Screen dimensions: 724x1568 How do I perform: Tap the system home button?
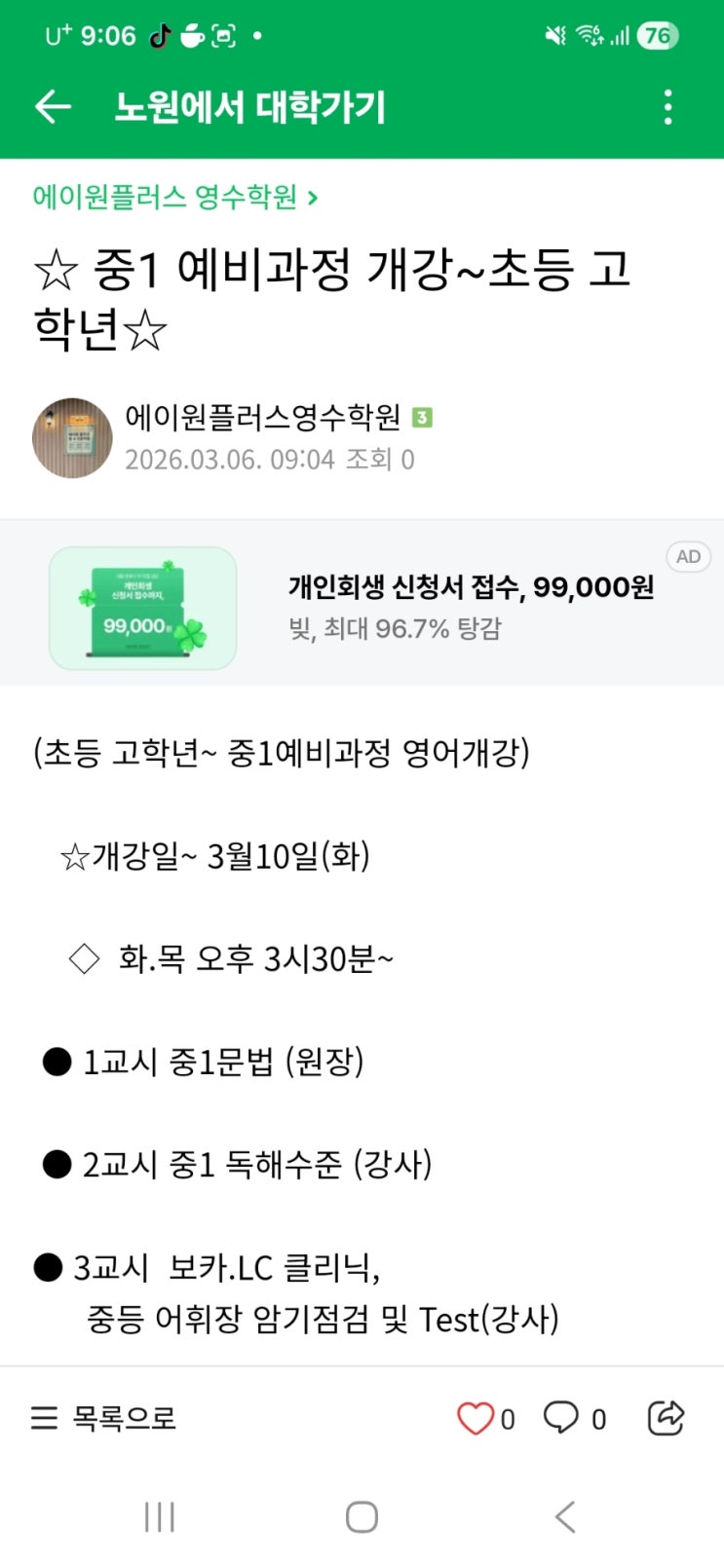coord(362,1516)
